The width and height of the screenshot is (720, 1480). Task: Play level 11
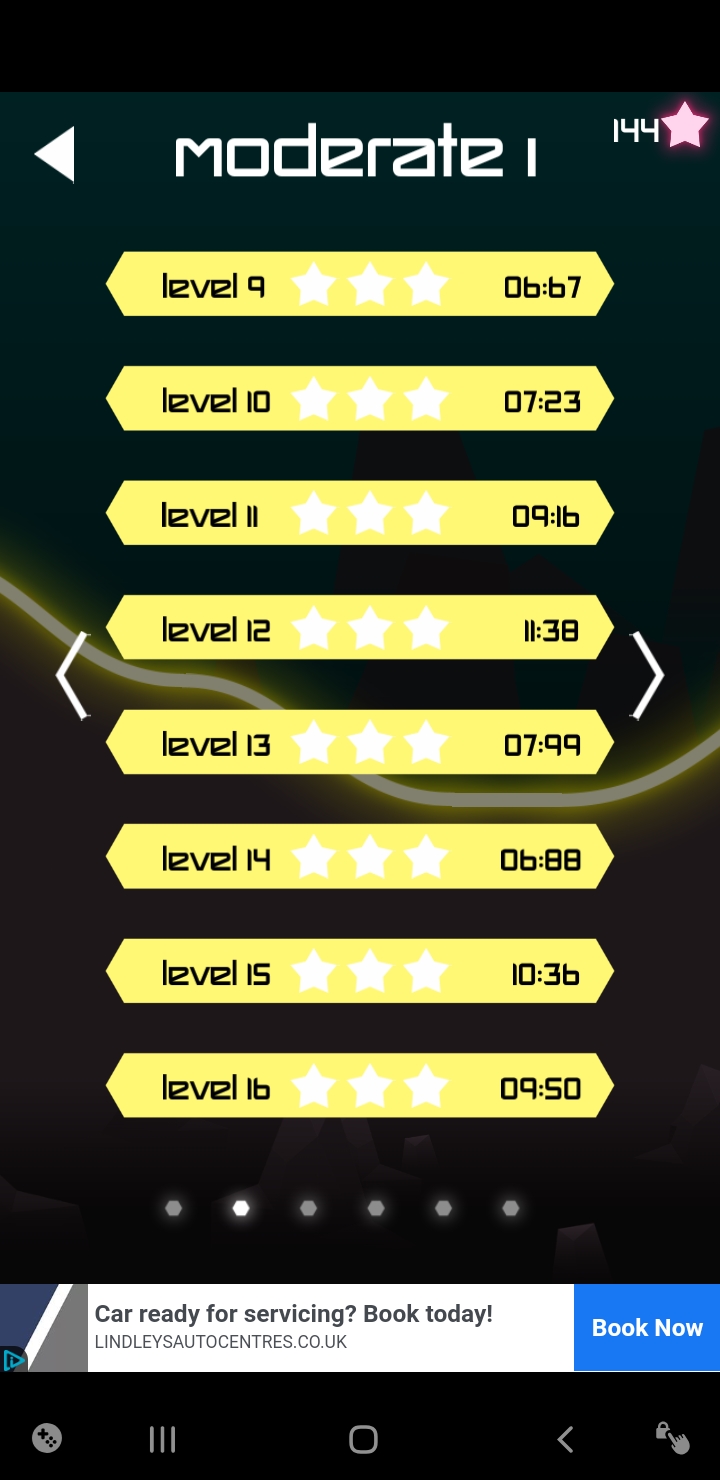point(360,514)
